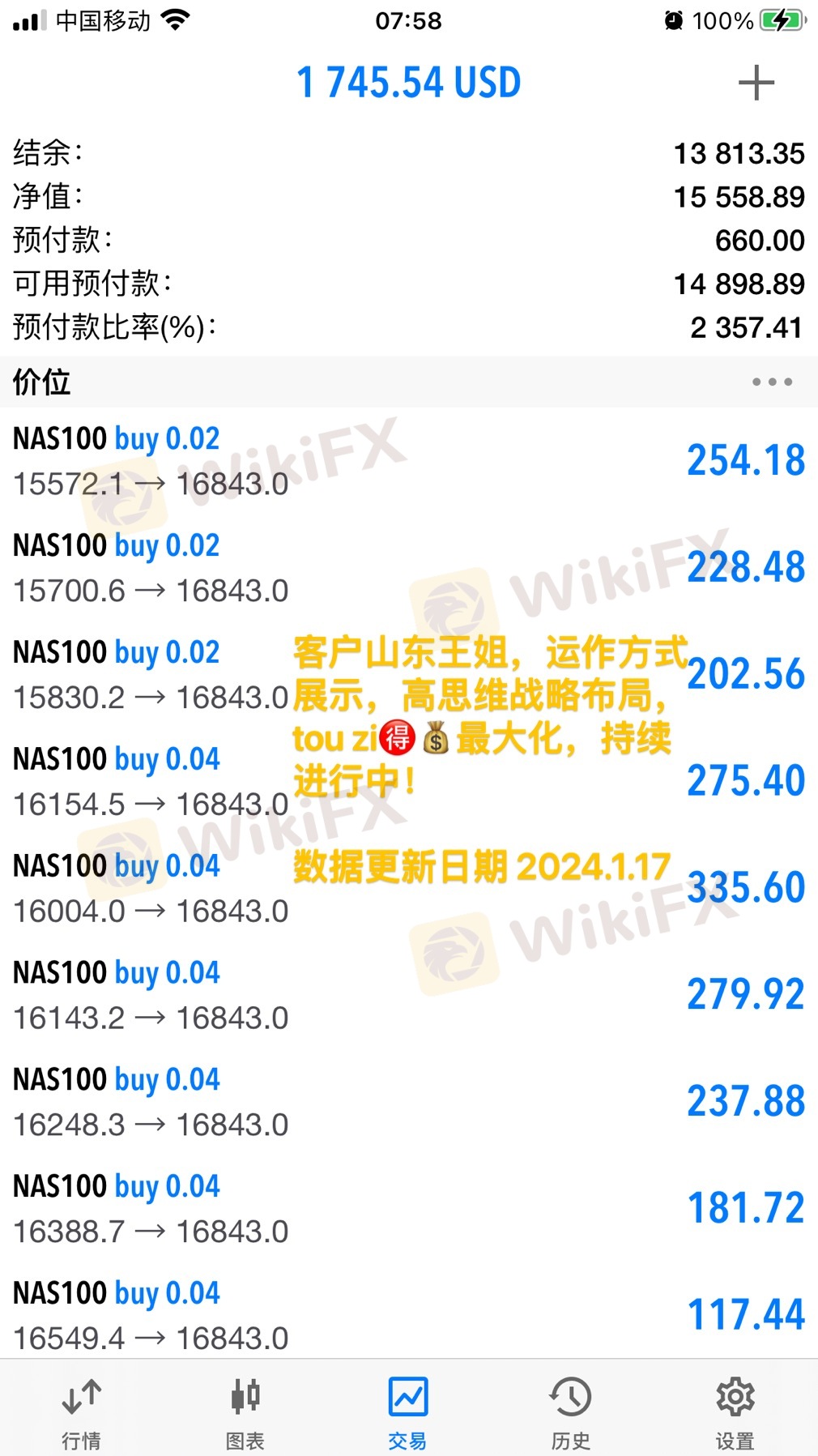Screen dimensions: 818x1456
Task: Switch to the 行情 tab
Action: tap(81, 1412)
